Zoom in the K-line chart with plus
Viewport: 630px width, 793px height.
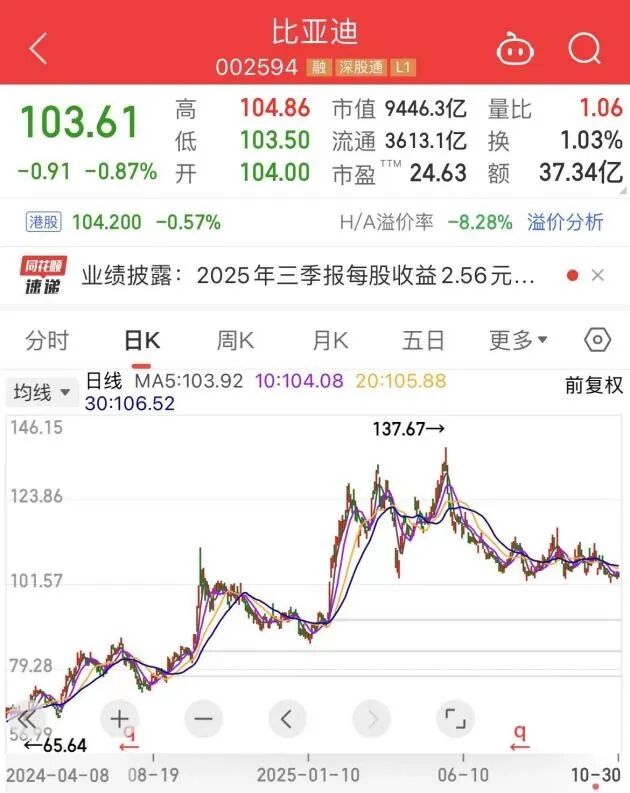pyautogui.click(x=119, y=718)
